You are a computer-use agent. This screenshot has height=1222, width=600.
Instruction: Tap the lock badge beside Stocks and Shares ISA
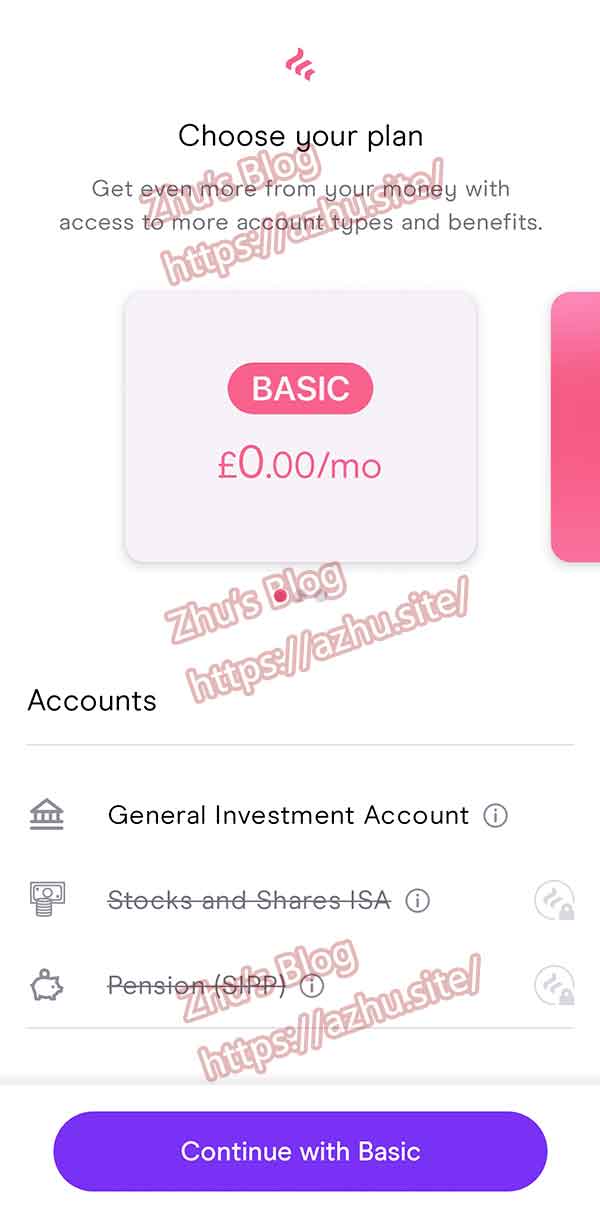554,901
